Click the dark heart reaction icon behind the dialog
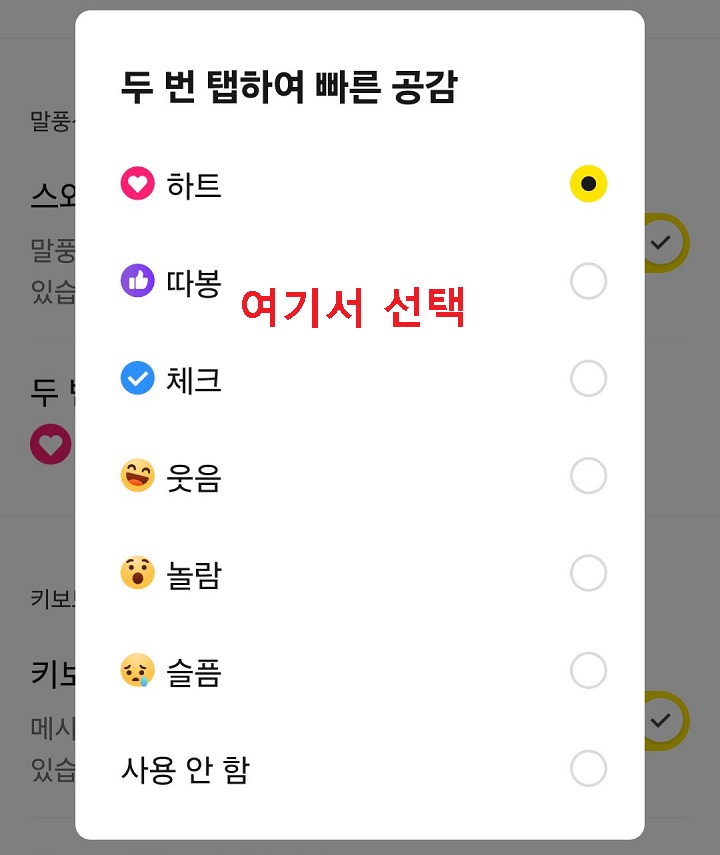 pyautogui.click(x=50, y=444)
